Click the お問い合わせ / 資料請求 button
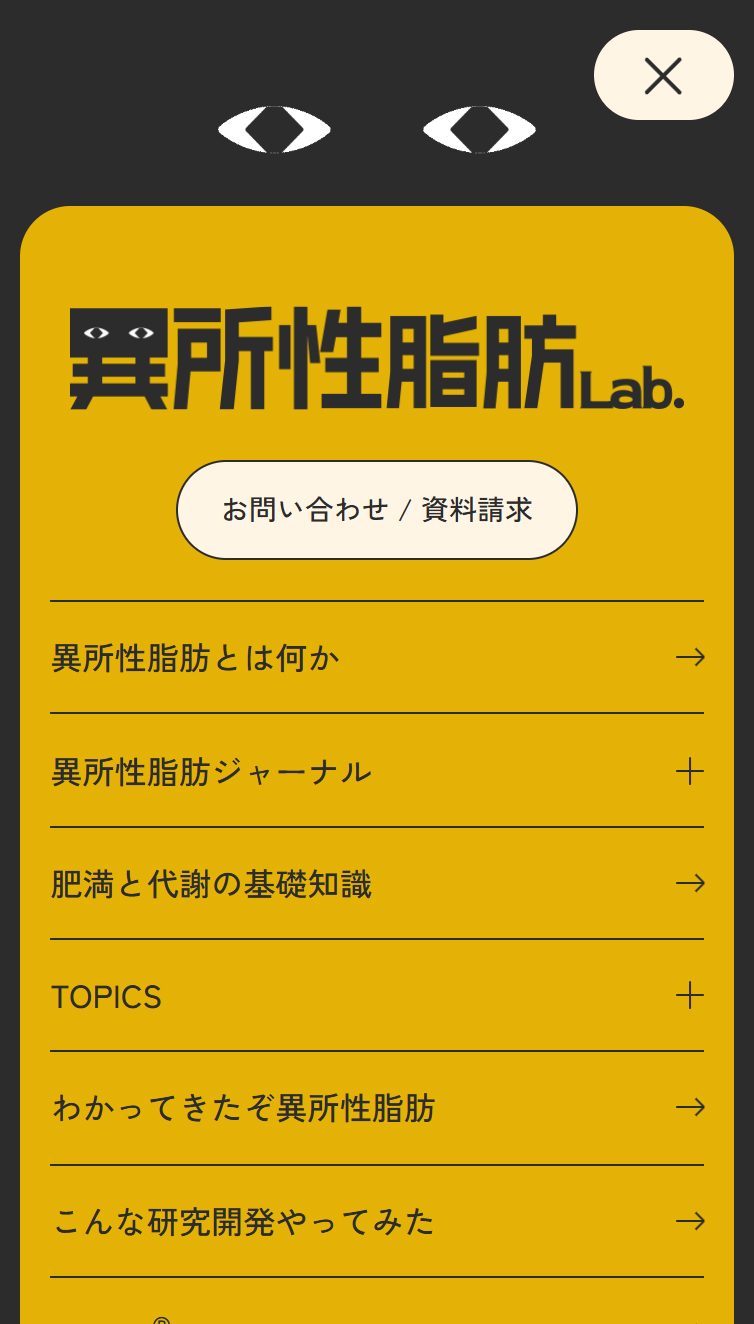Viewport: 754px width, 1324px height. 377,509
